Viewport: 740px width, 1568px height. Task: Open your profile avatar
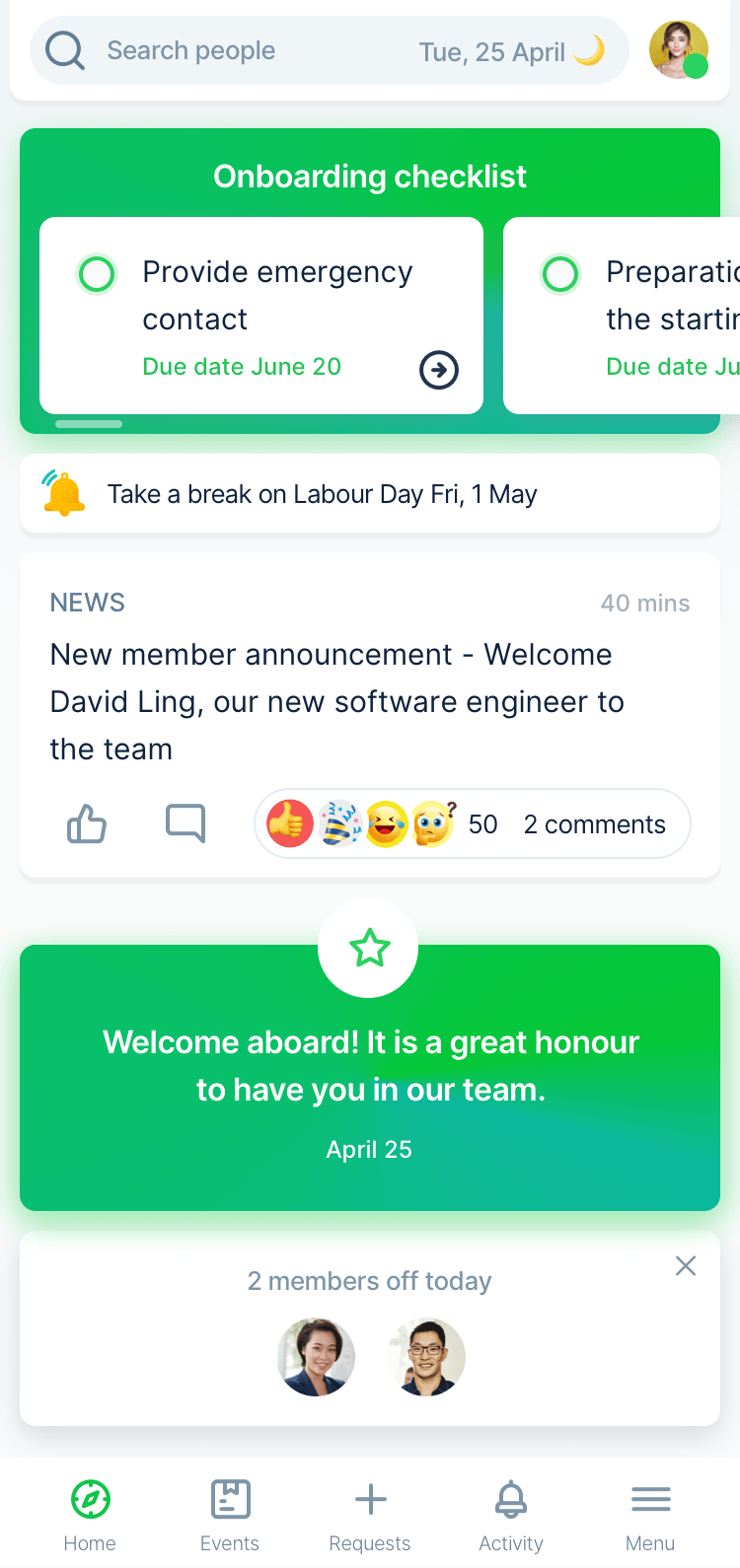679,49
